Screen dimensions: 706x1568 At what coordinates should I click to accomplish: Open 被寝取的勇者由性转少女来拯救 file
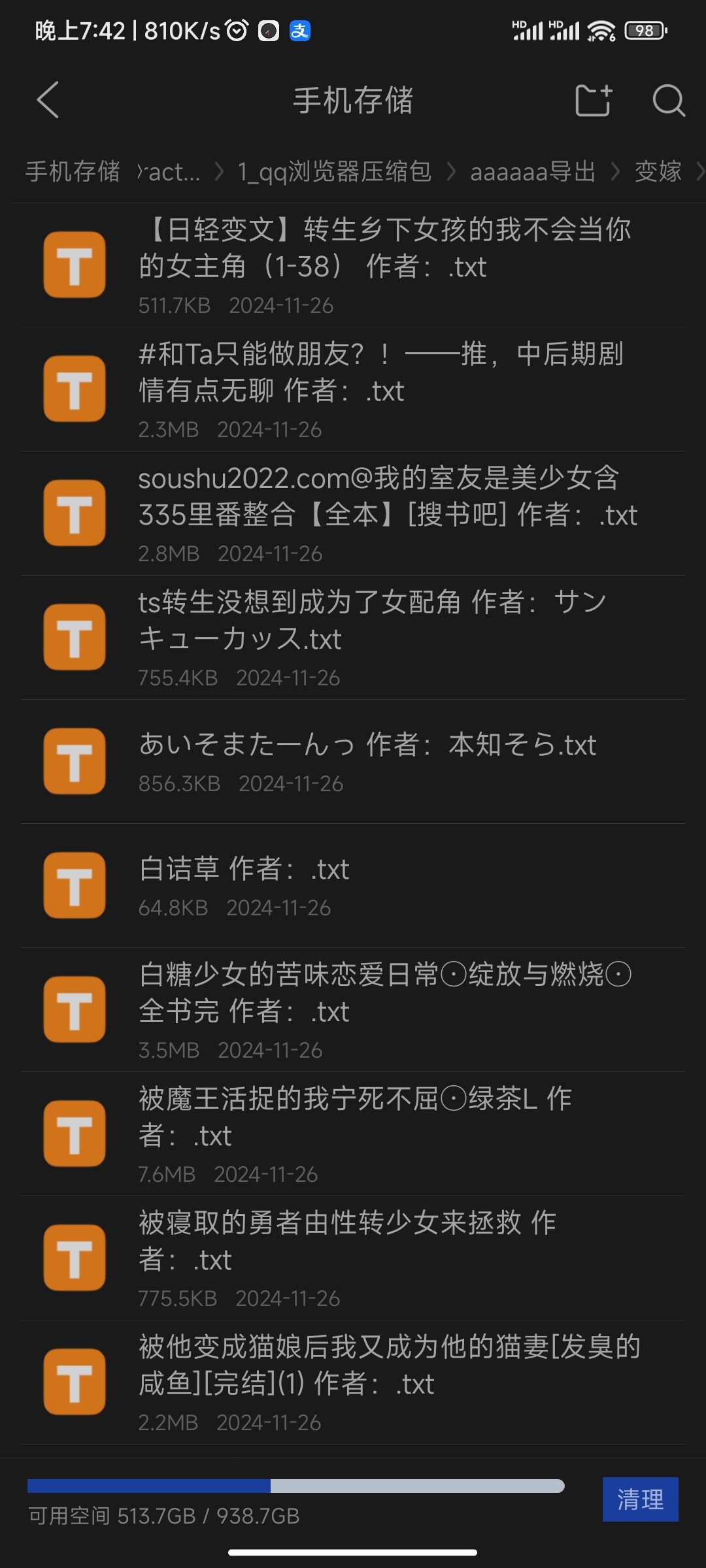pyautogui.click(x=353, y=1258)
